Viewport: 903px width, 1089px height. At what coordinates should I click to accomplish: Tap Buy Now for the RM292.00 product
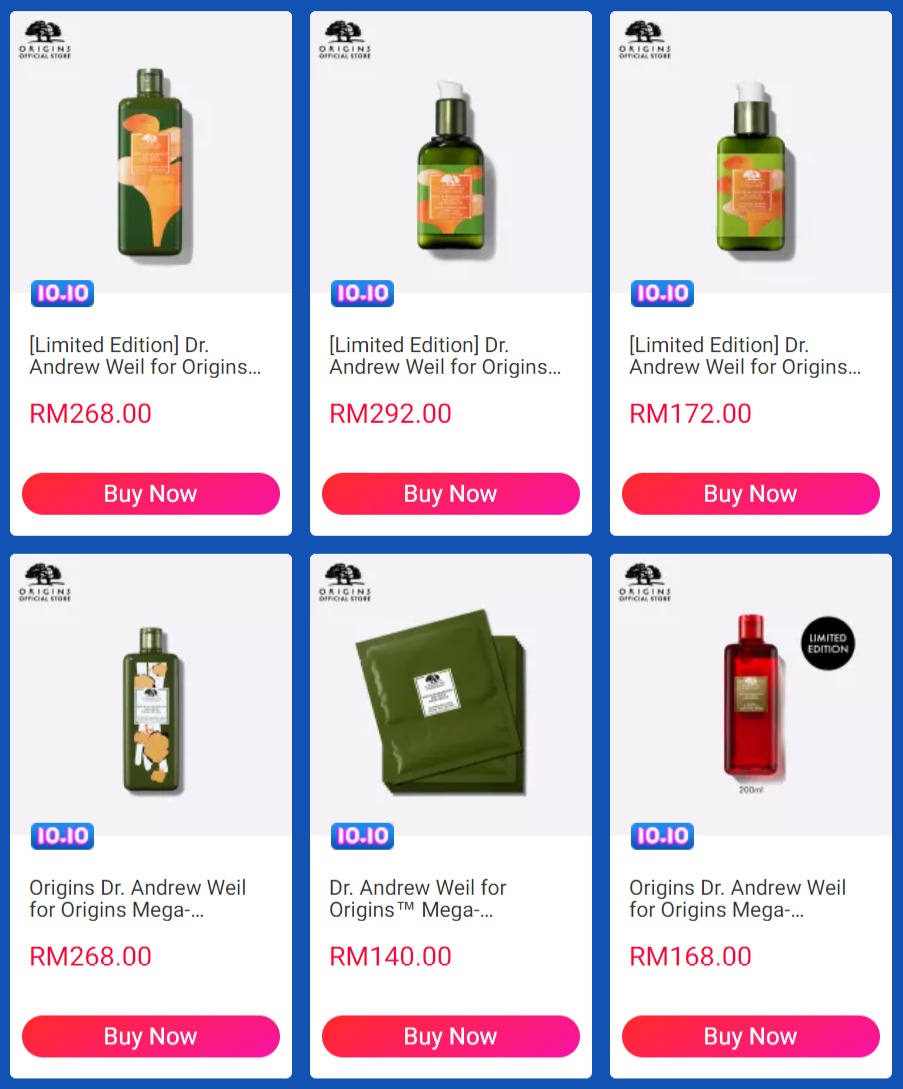451,494
